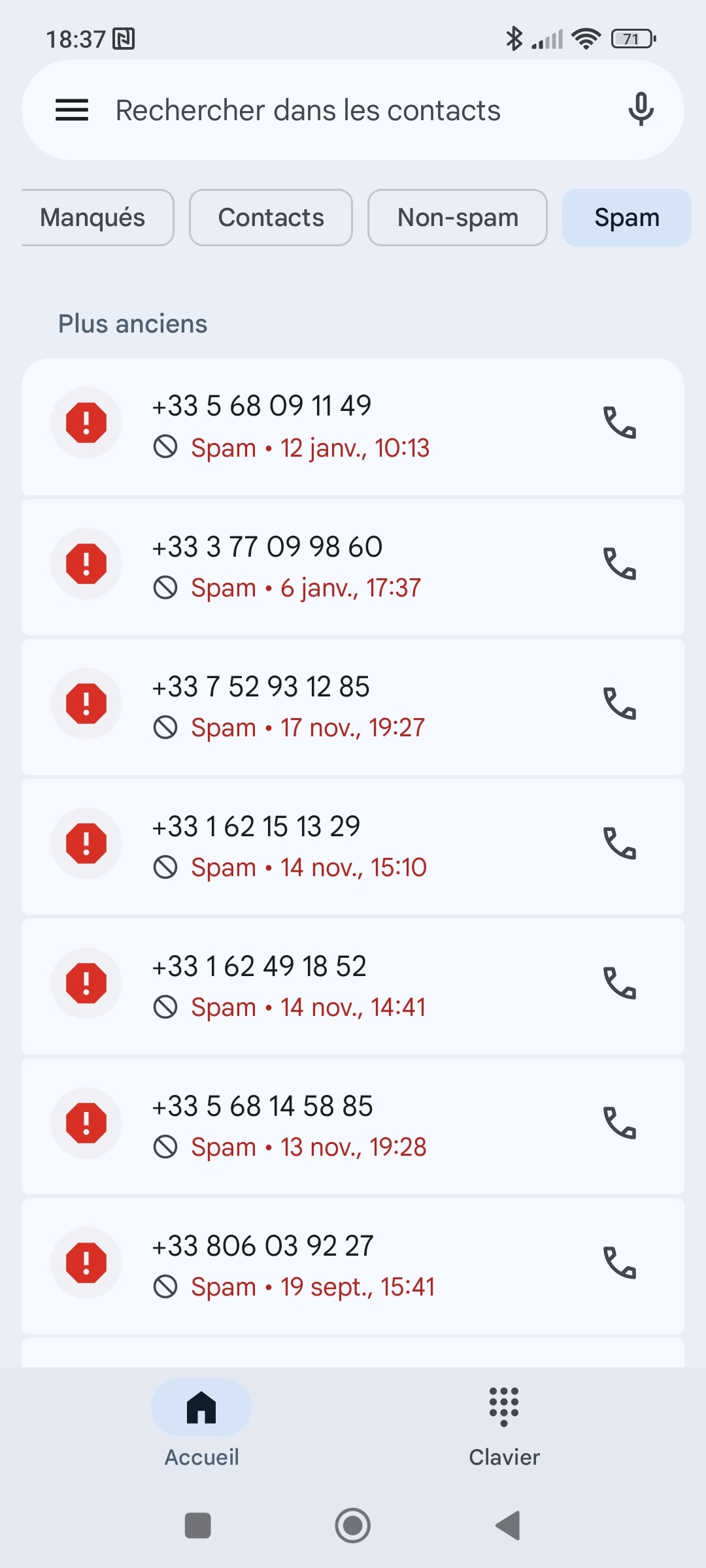
Task: Start voice search with the microphone
Action: click(x=641, y=110)
